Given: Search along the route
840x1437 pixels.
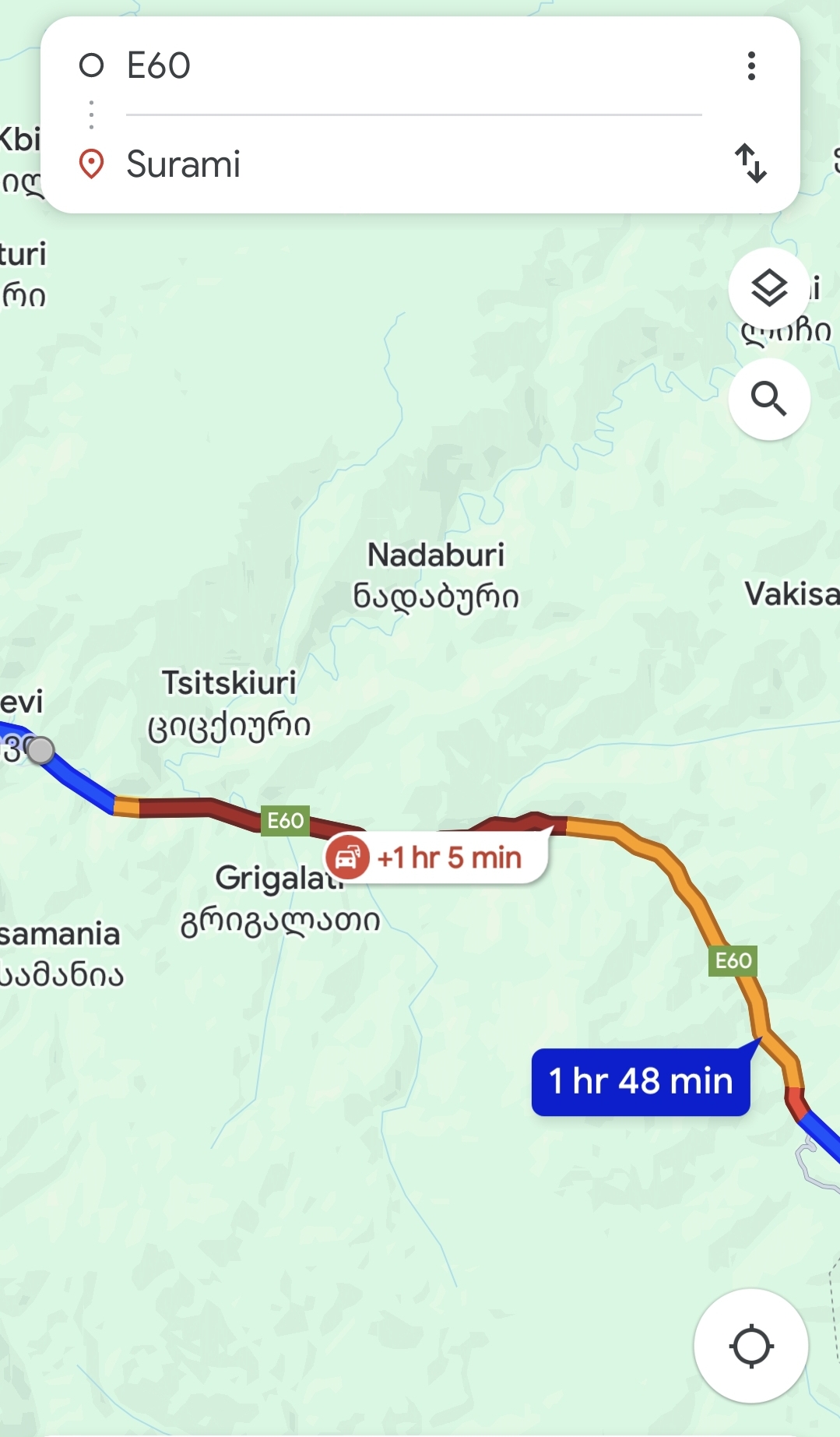Looking at the screenshot, I should point(769,400).
